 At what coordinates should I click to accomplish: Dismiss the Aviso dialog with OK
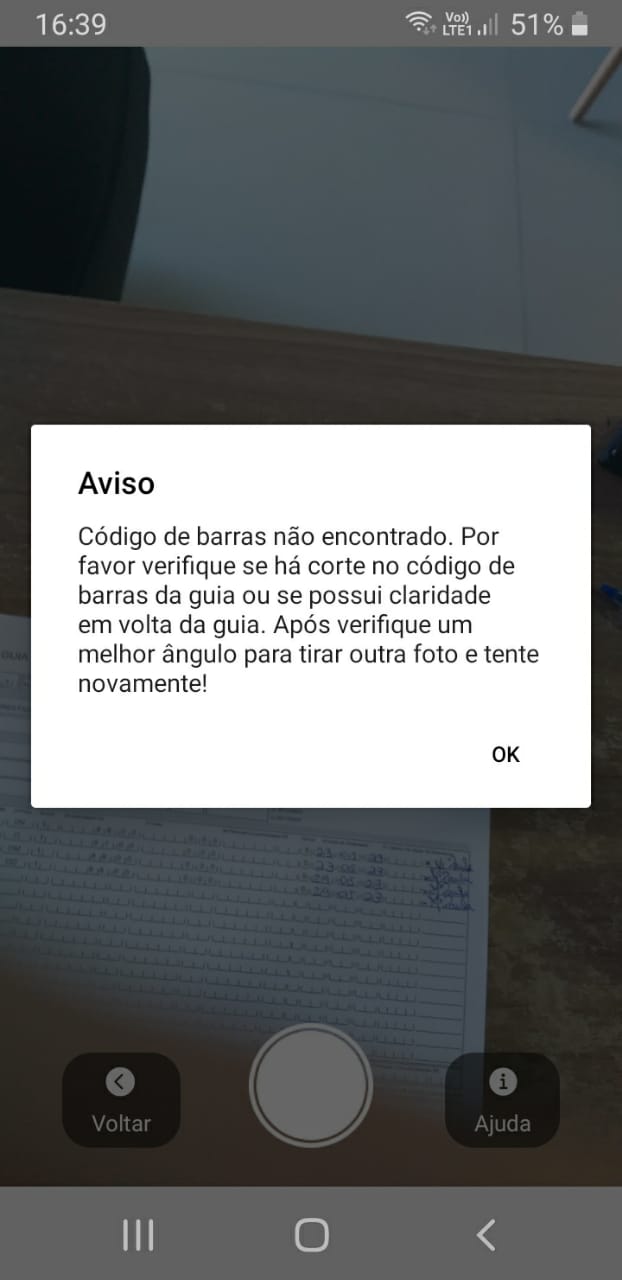(505, 754)
